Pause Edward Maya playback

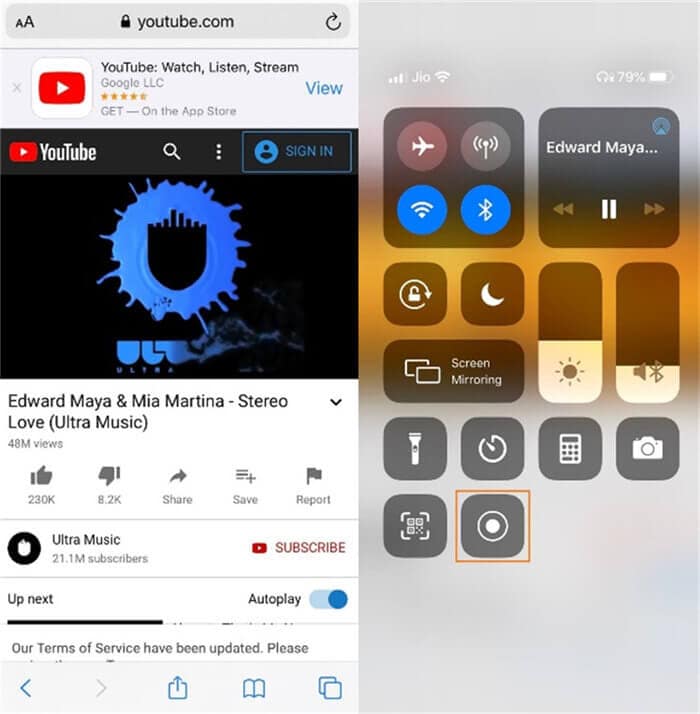pyautogui.click(x=608, y=209)
